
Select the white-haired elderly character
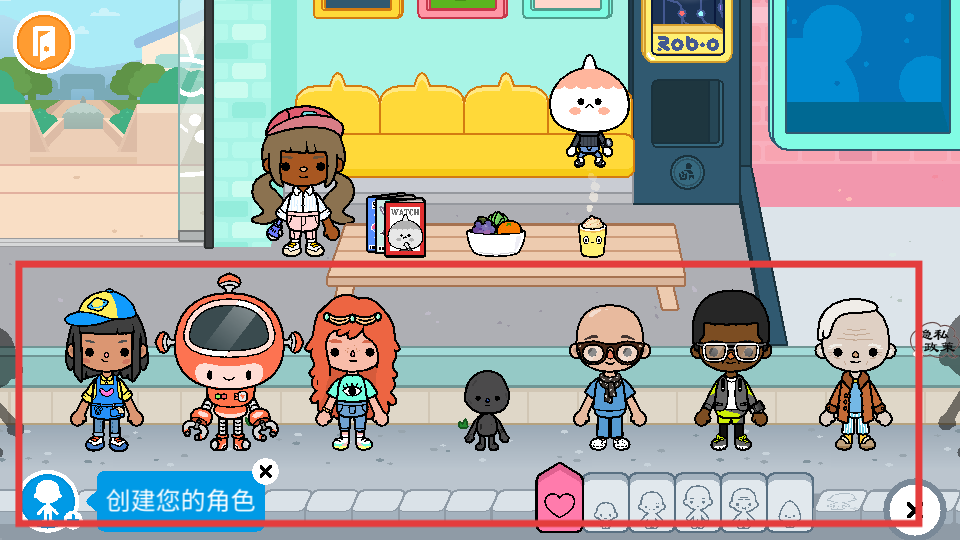tap(853, 376)
